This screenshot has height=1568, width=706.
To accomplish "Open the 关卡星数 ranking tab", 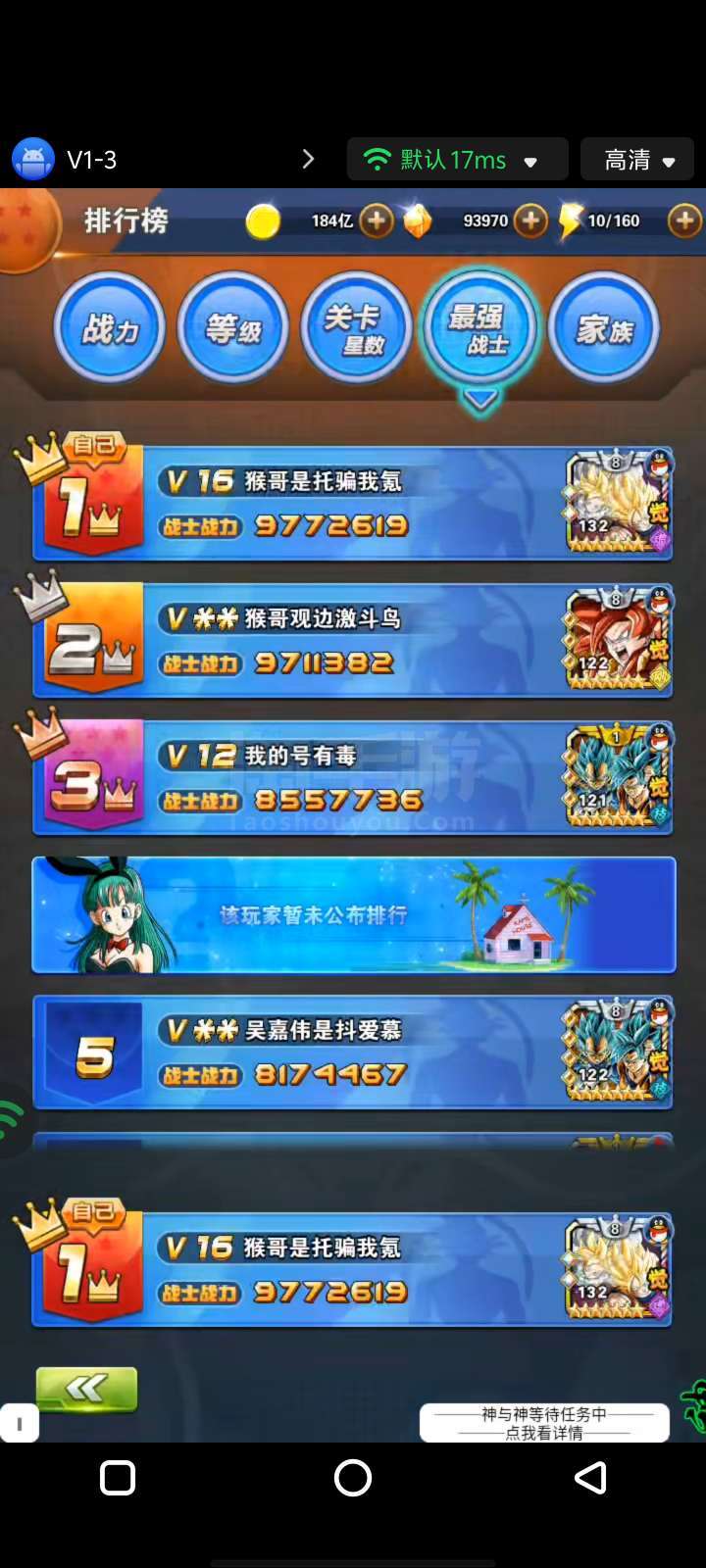I will [x=356, y=327].
